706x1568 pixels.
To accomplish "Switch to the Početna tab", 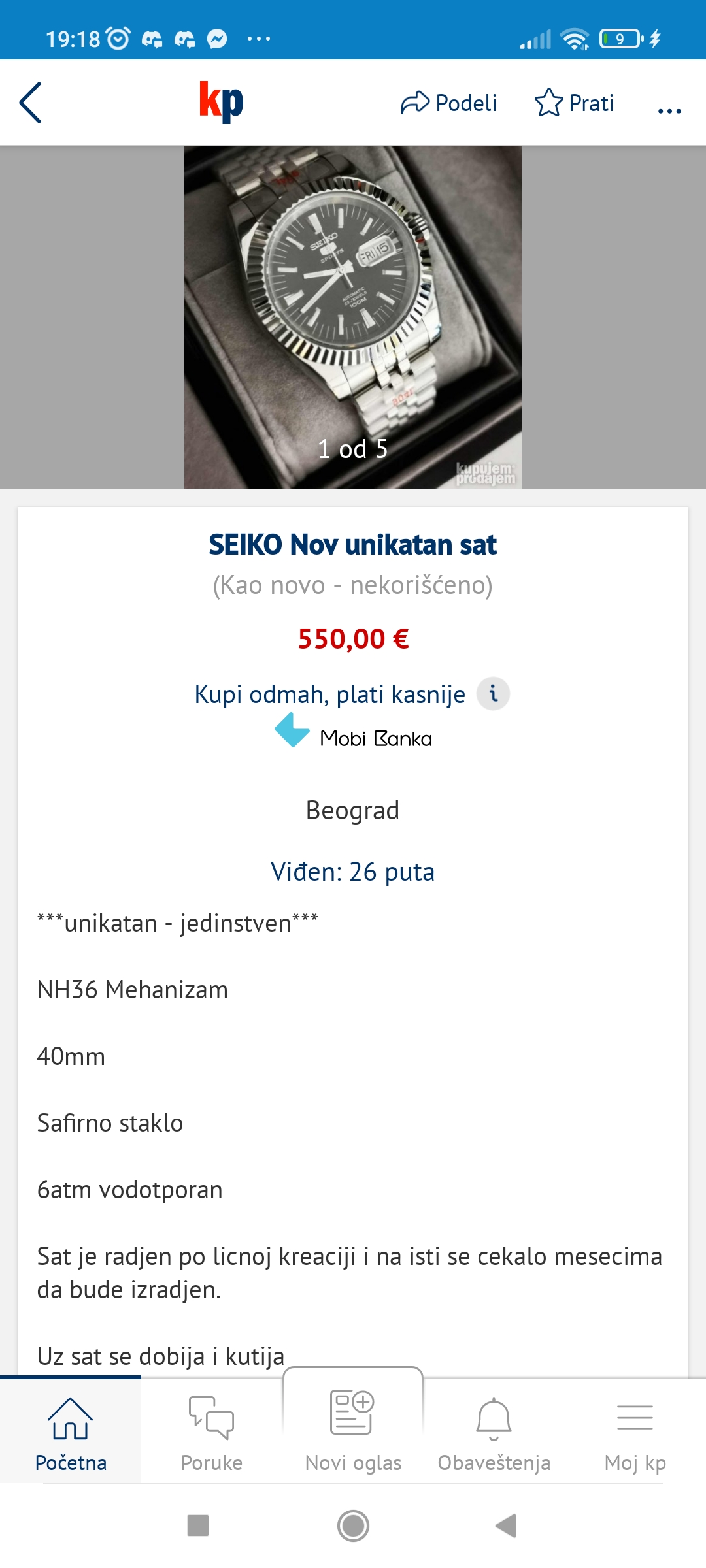I will point(71,1430).
